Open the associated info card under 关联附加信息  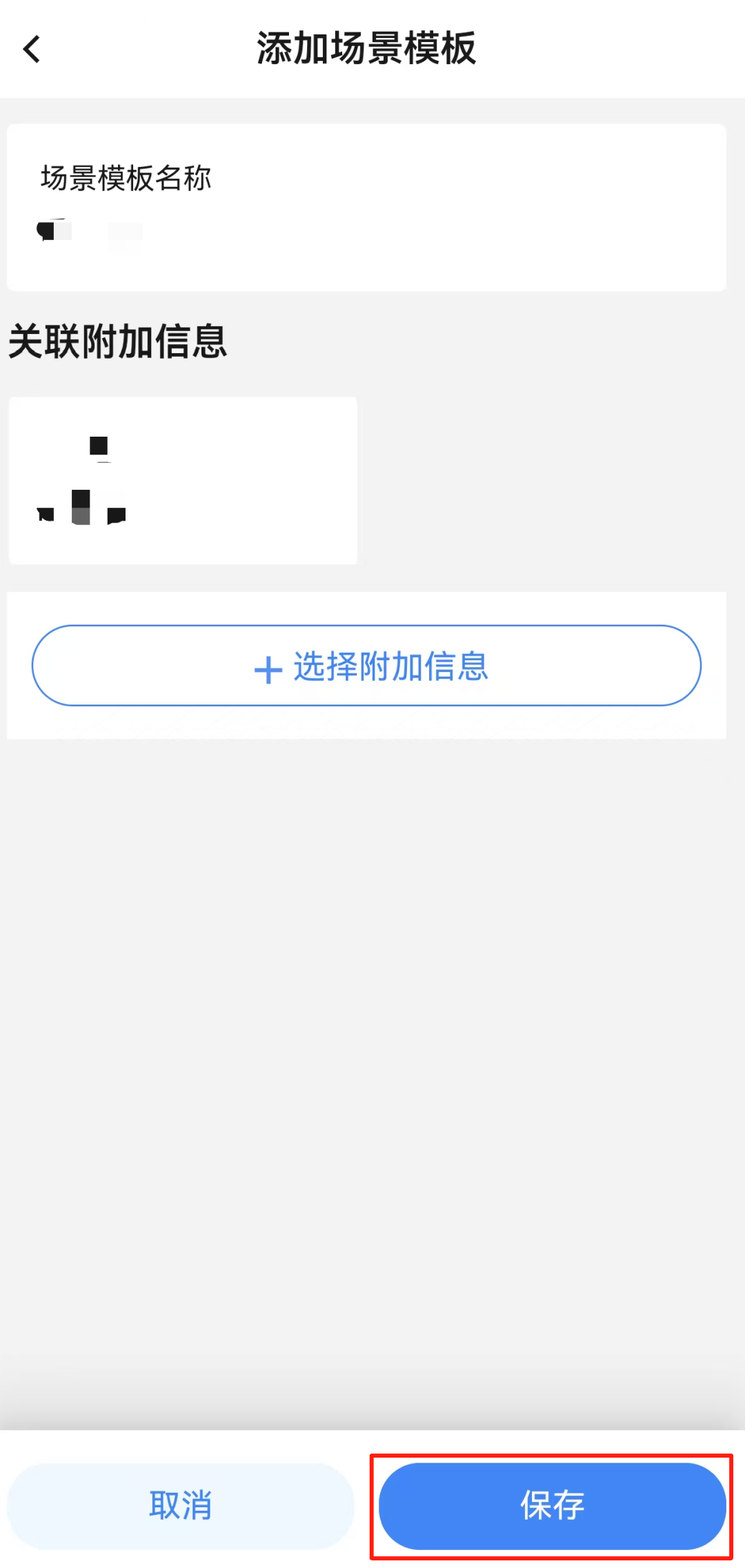183,480
